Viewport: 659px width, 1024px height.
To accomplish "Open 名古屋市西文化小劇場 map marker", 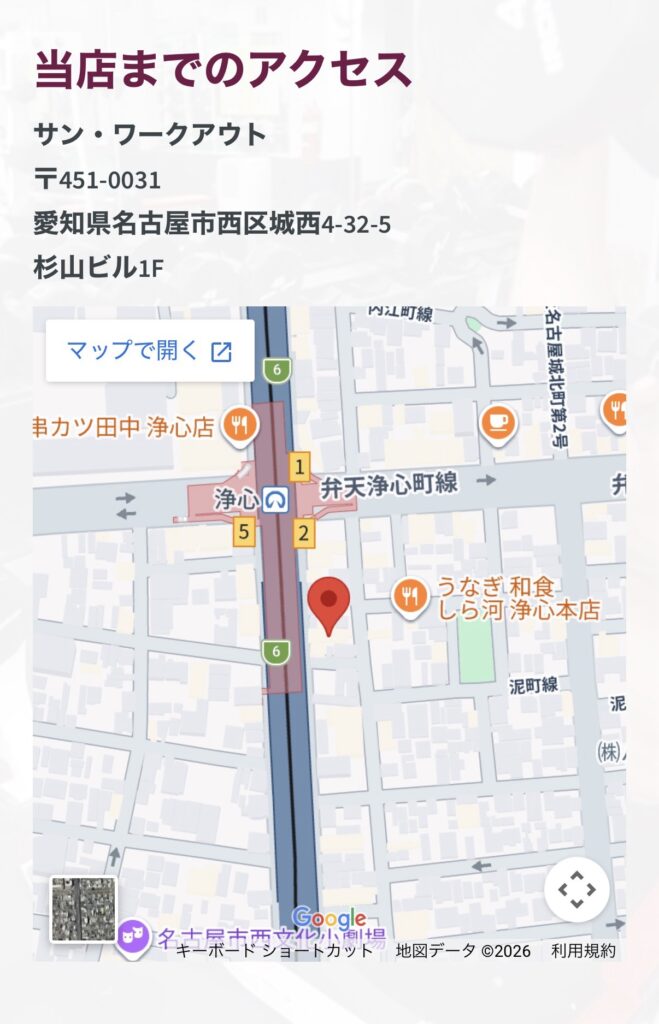I will (131, 938).
